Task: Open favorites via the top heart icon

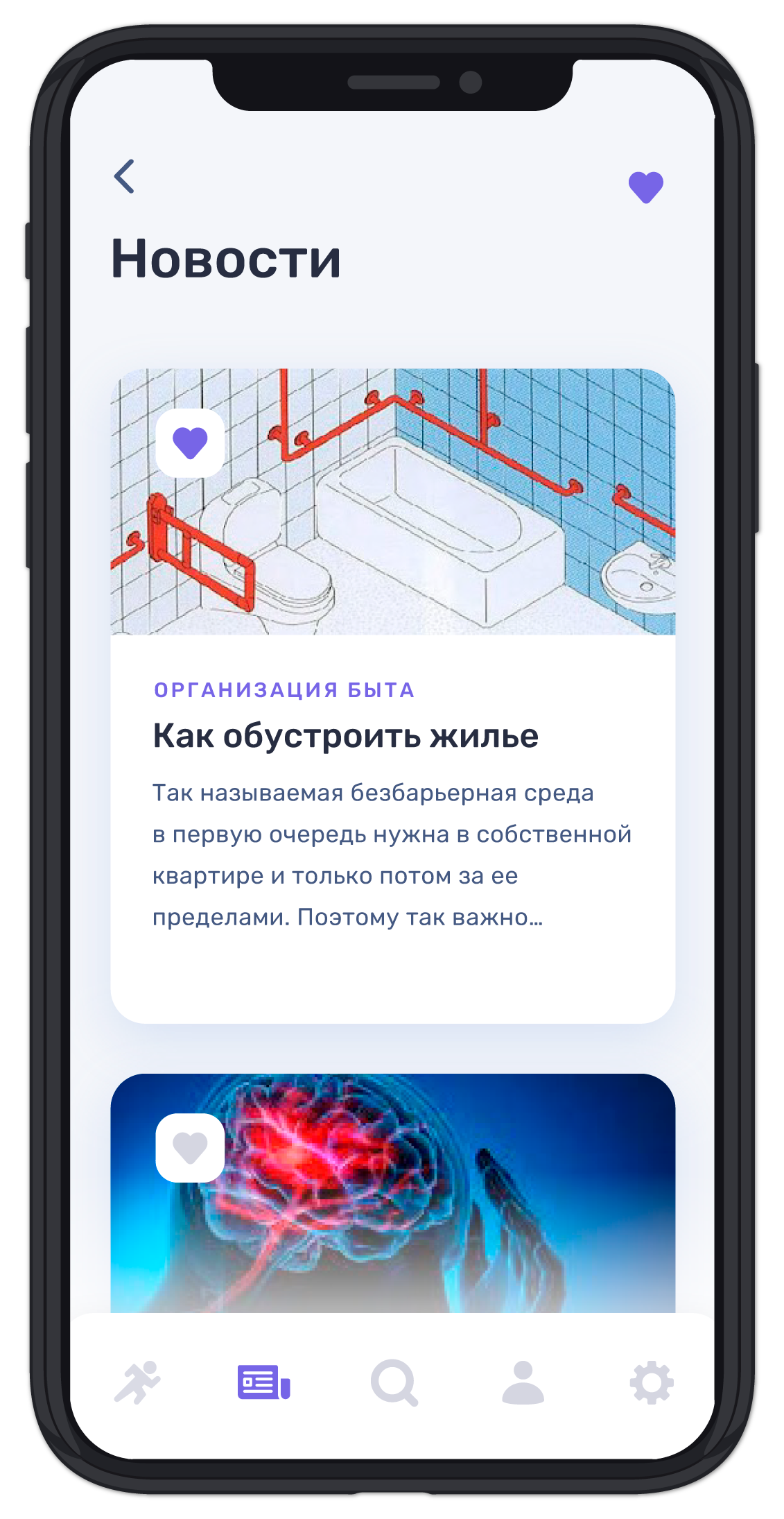Action: (645, 187)
